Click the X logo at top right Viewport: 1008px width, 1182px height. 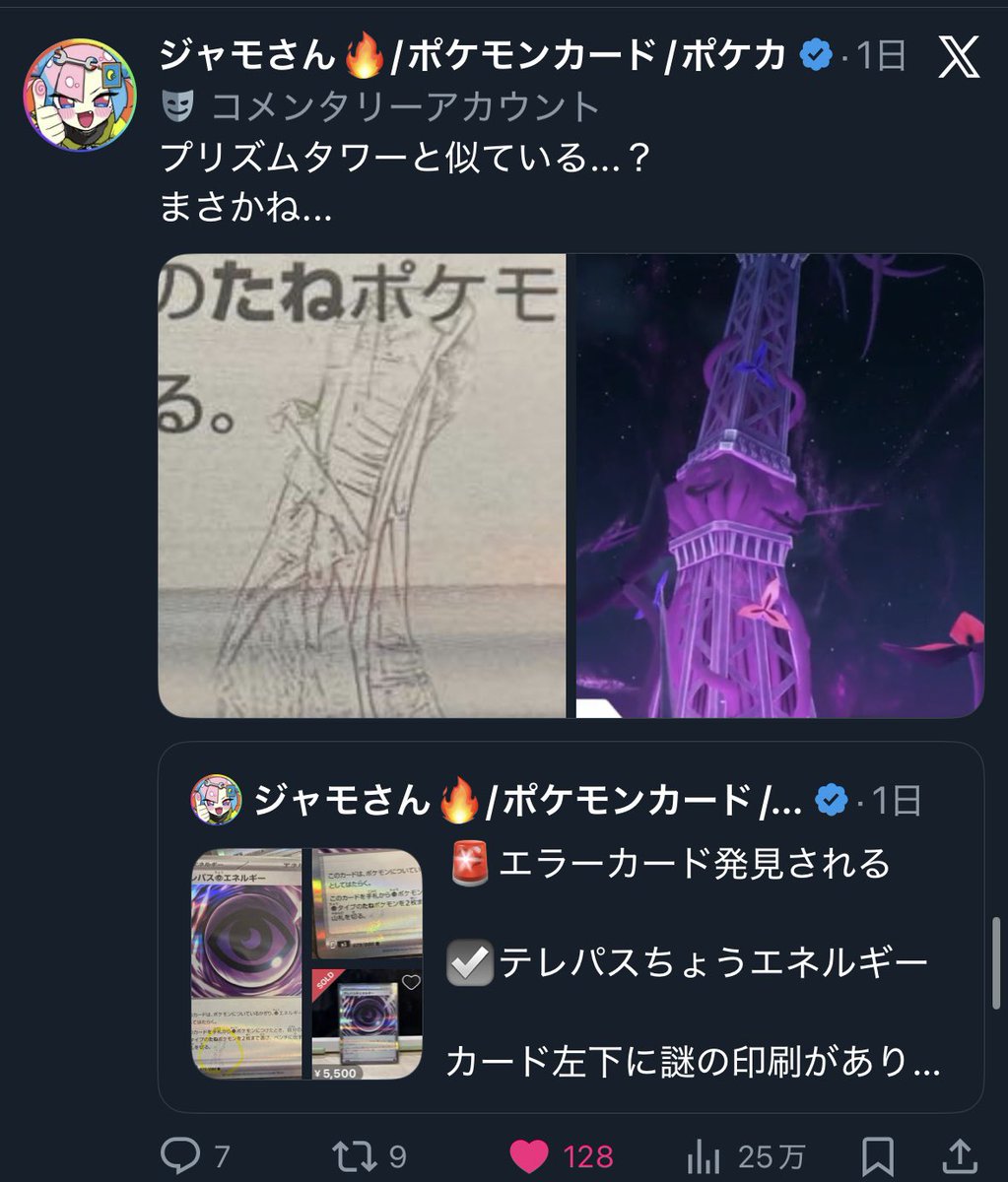[x=961, y=56]
